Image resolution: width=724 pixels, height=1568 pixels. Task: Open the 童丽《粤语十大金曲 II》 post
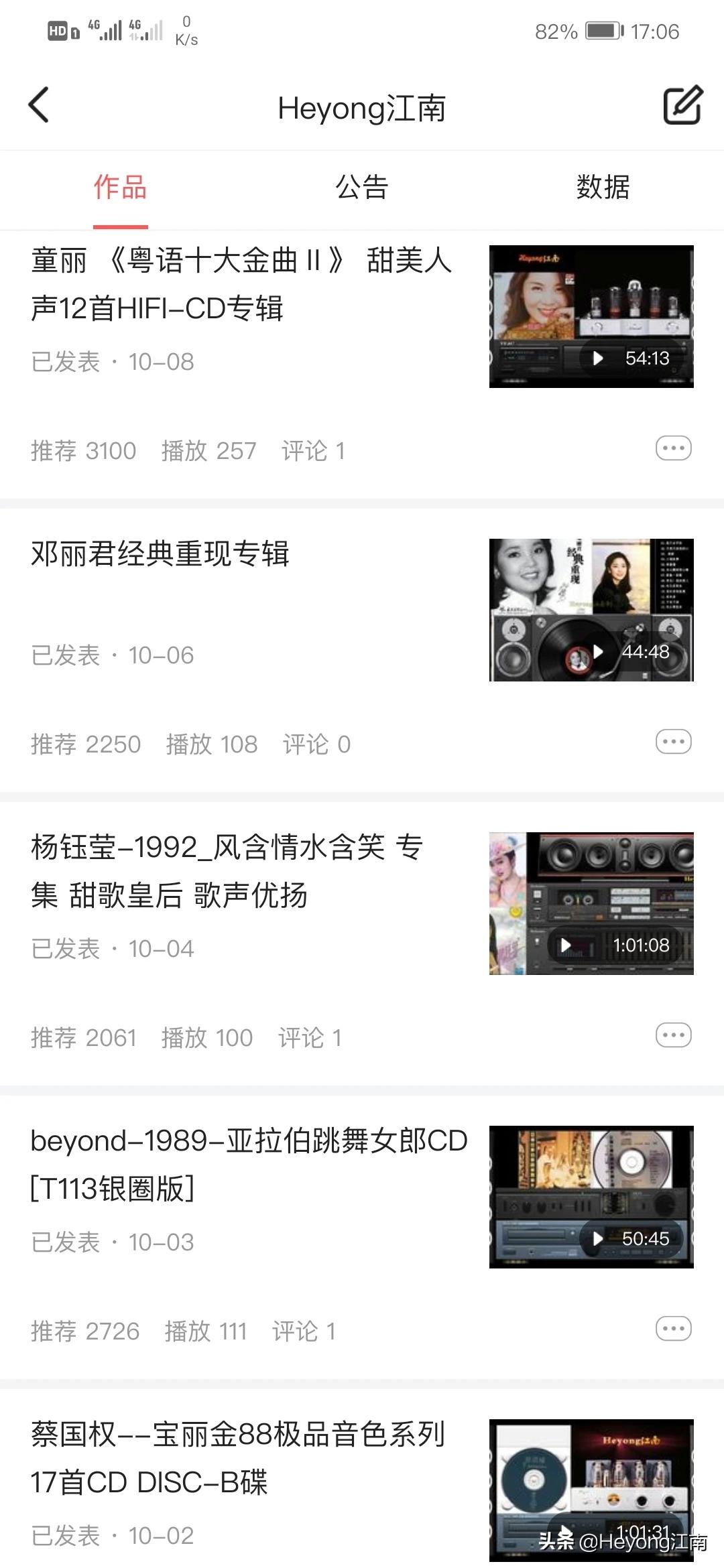pos(241,284)
